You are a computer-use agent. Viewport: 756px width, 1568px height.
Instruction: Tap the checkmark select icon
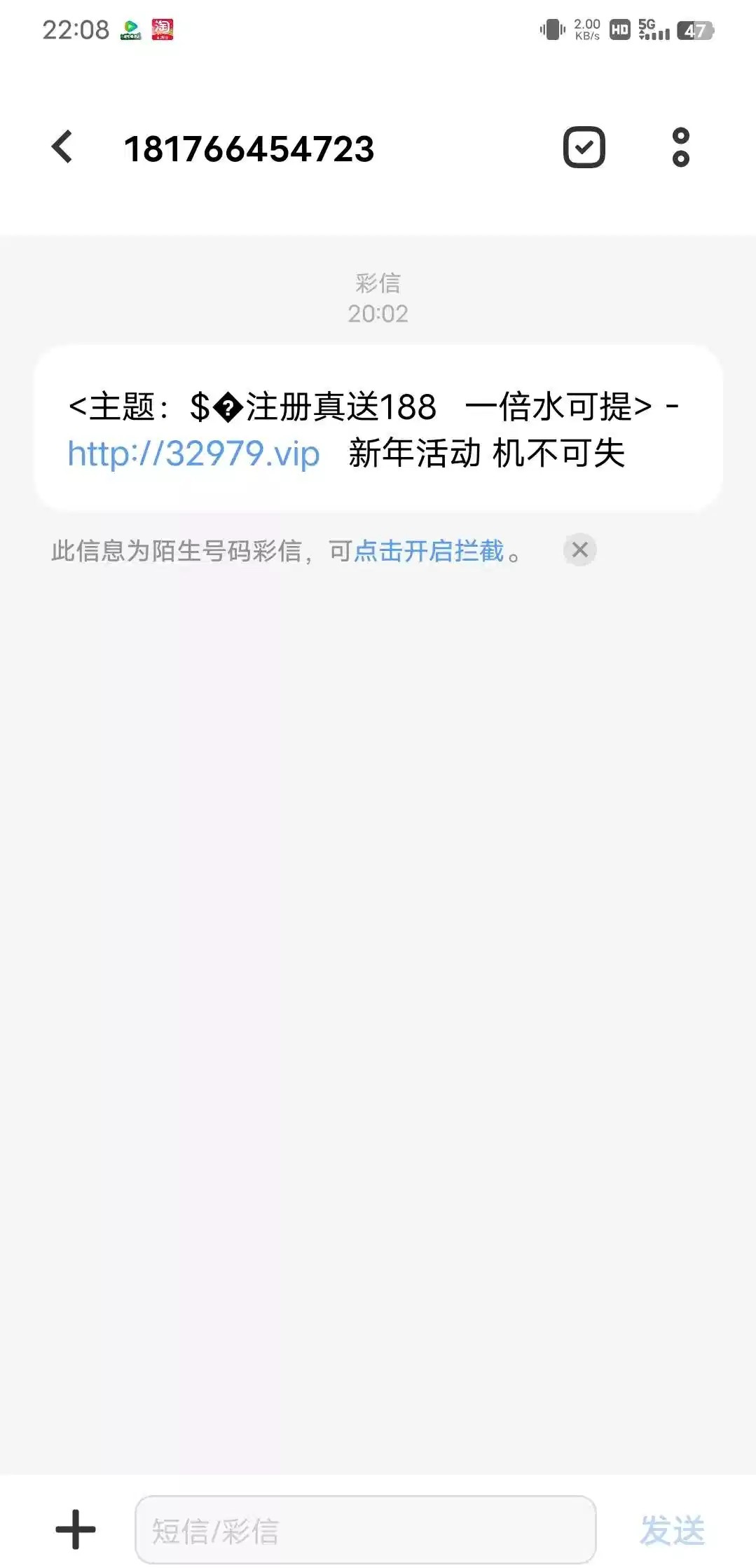[x=584, y=147]
